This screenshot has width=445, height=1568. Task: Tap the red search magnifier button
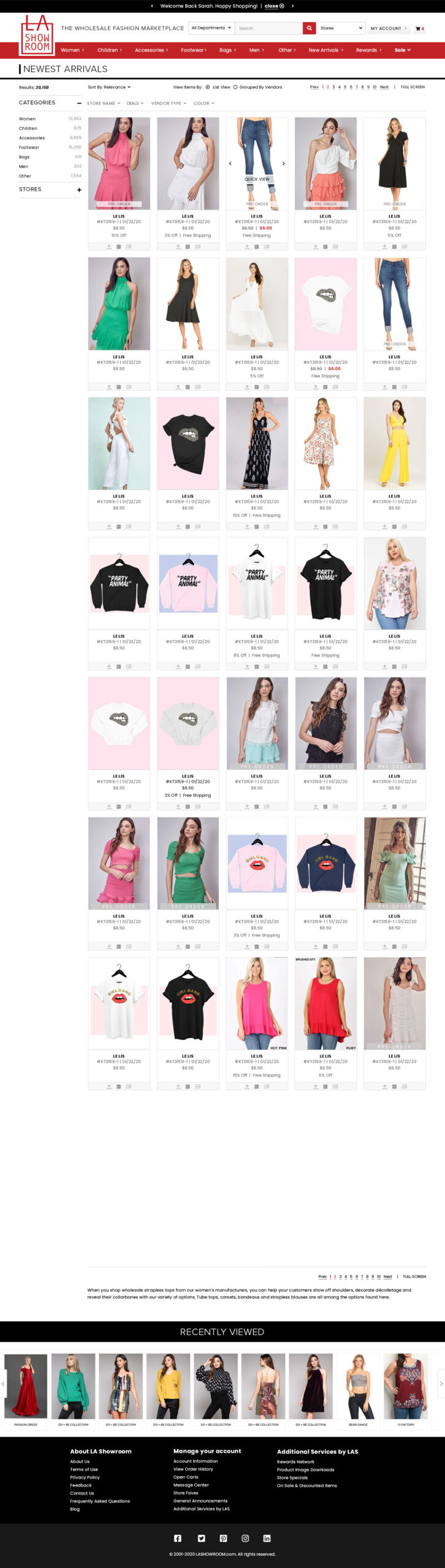click(x=310, y=28)
